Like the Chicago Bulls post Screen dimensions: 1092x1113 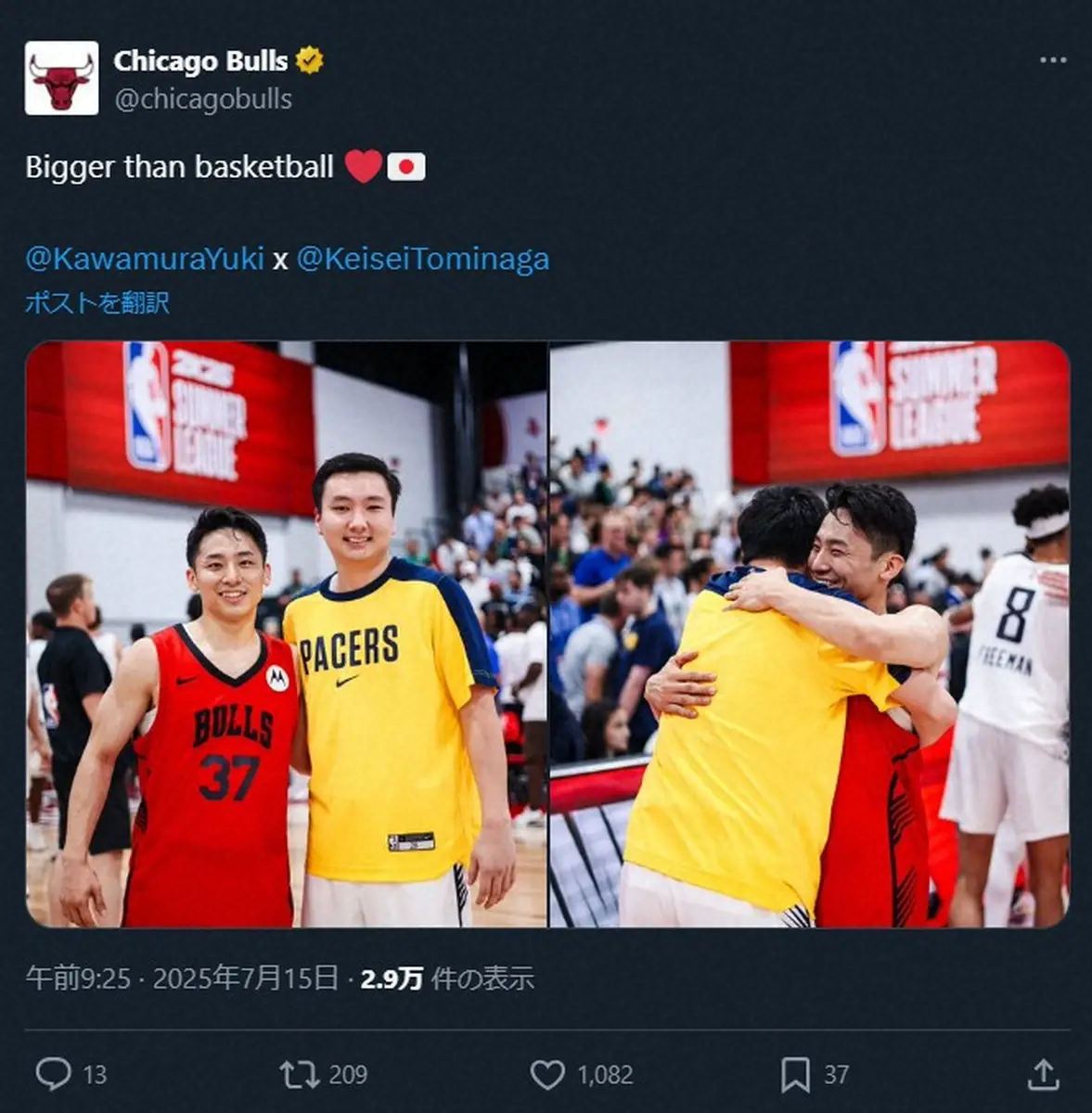coord(547,1074)
